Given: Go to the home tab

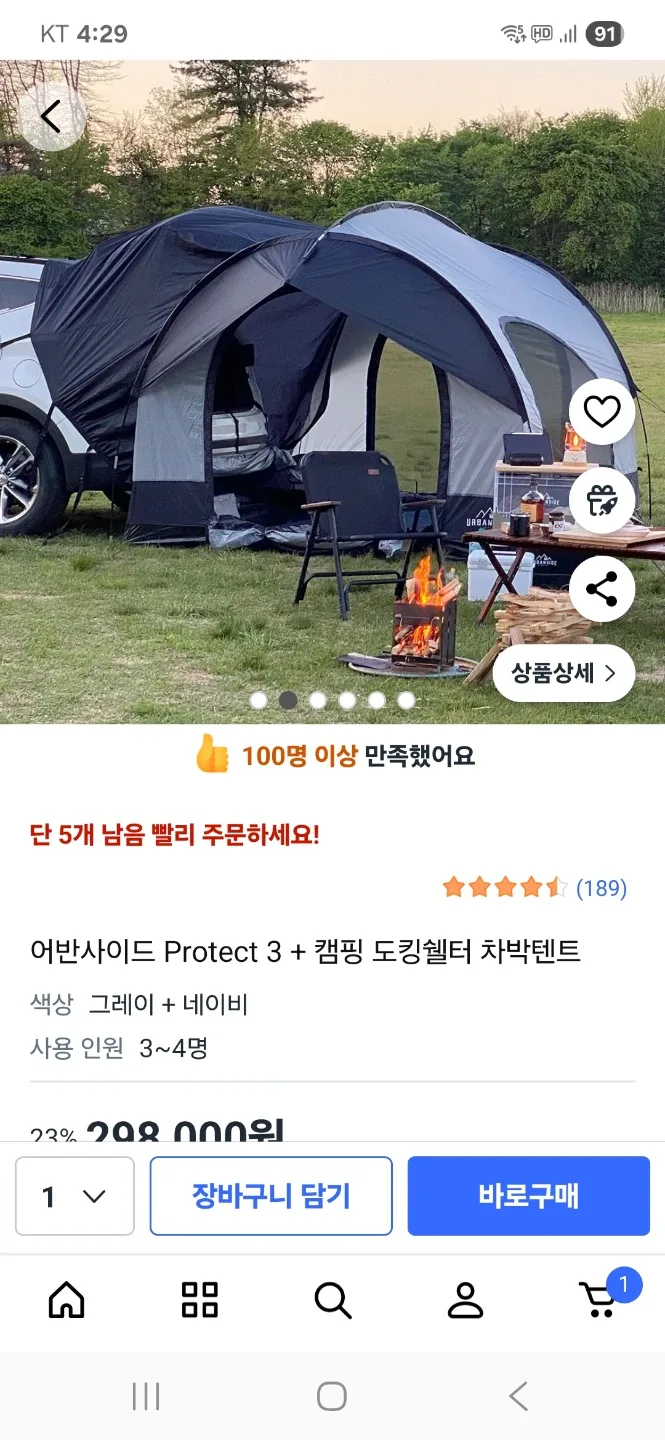Looking at the screenshot, I should [67, 1300].
